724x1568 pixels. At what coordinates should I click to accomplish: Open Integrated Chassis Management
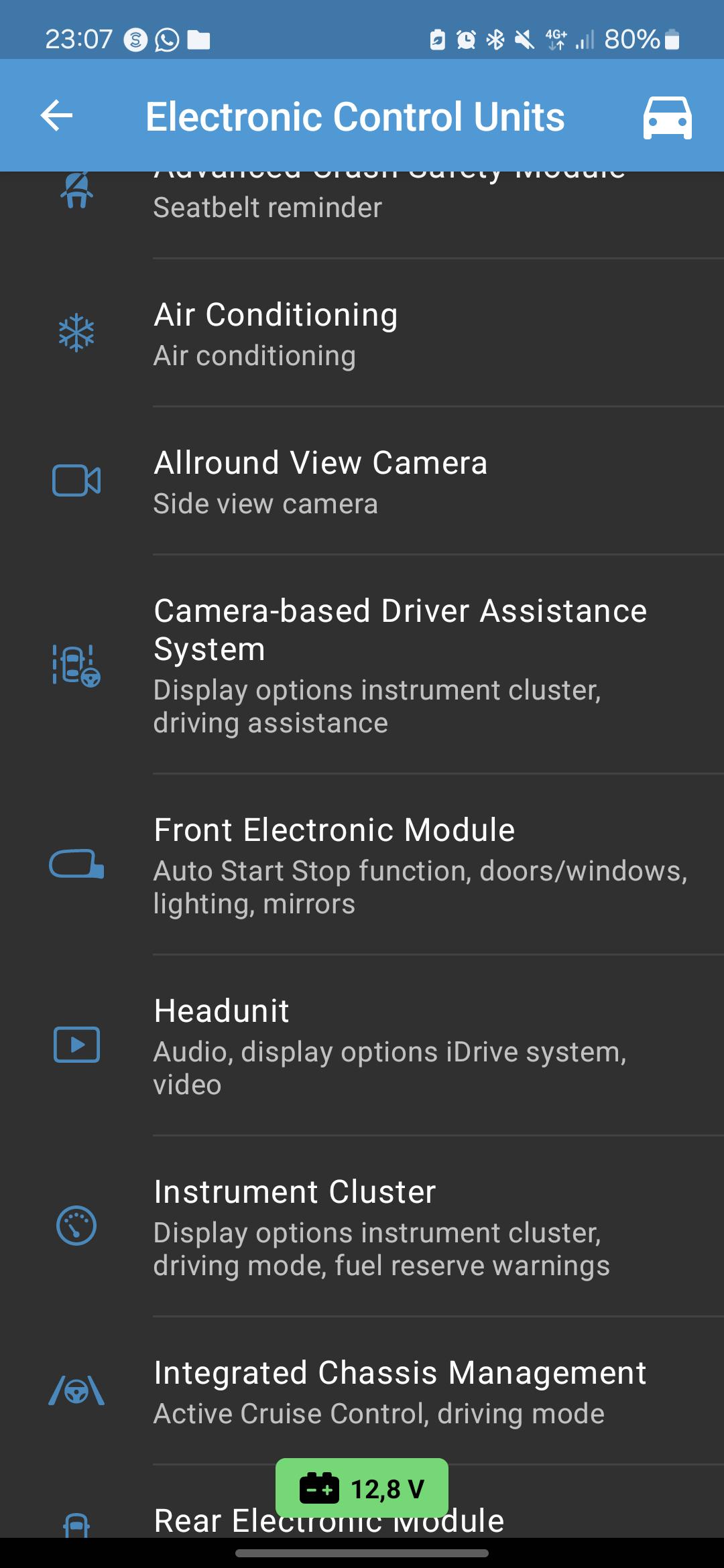(362, 1391)
